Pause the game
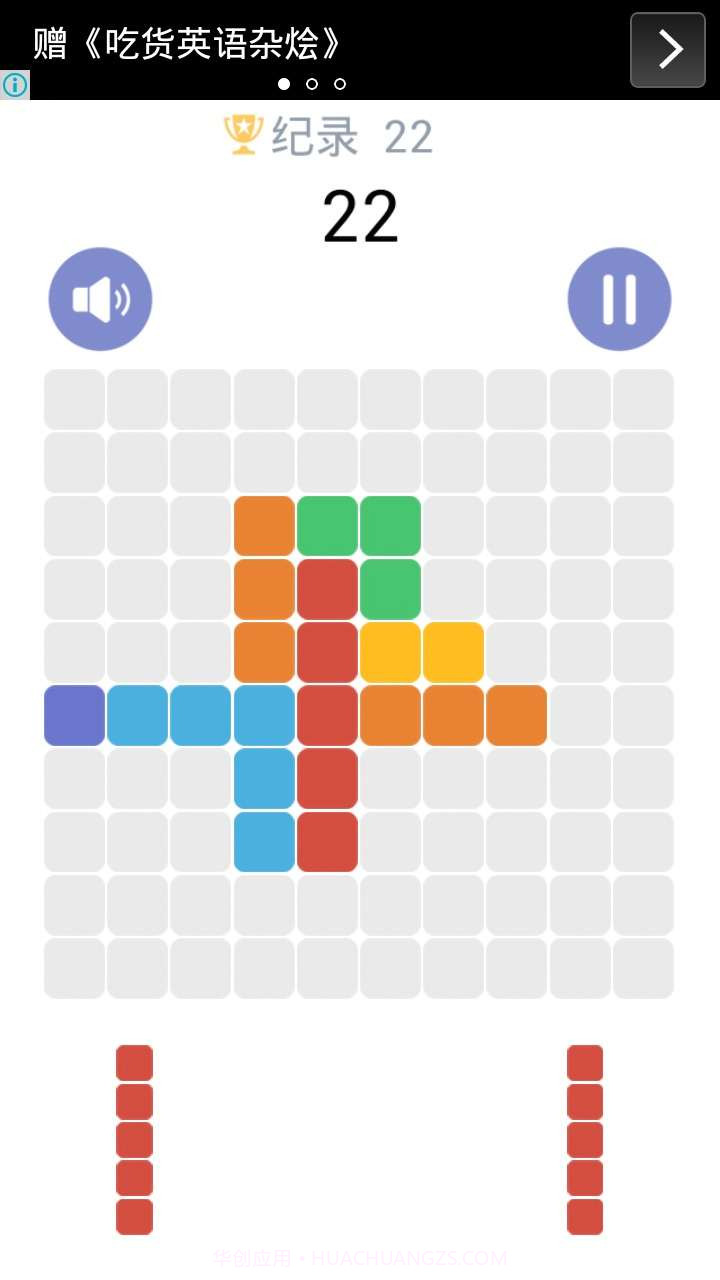720x1280 pixels. coord(619,299)
